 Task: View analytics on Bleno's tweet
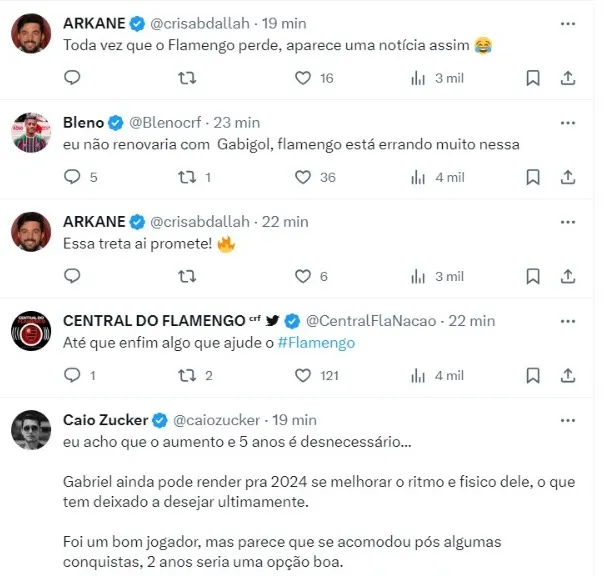click(418, 177)
